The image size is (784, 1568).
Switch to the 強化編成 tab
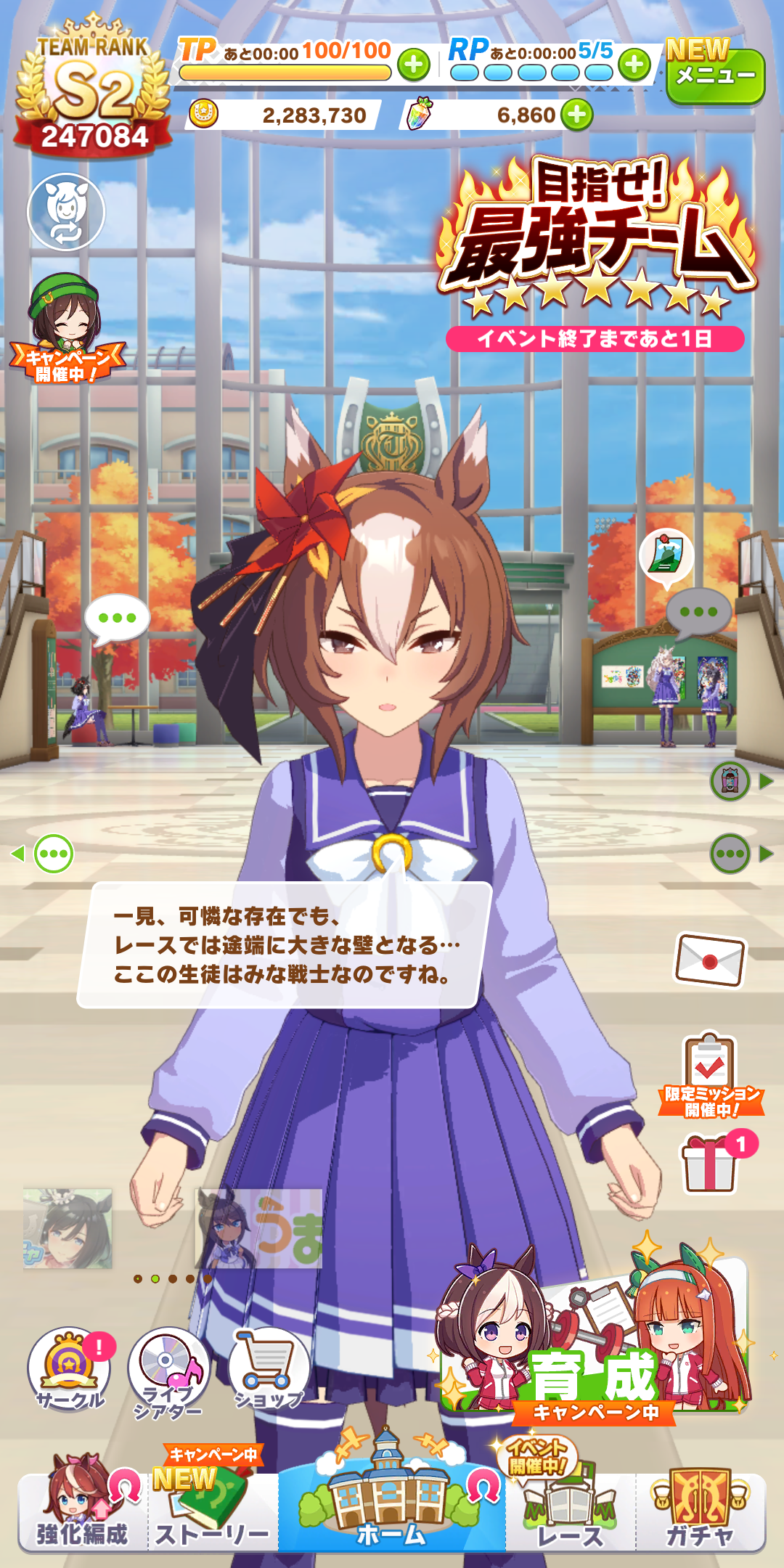(x=82, y=1511)
